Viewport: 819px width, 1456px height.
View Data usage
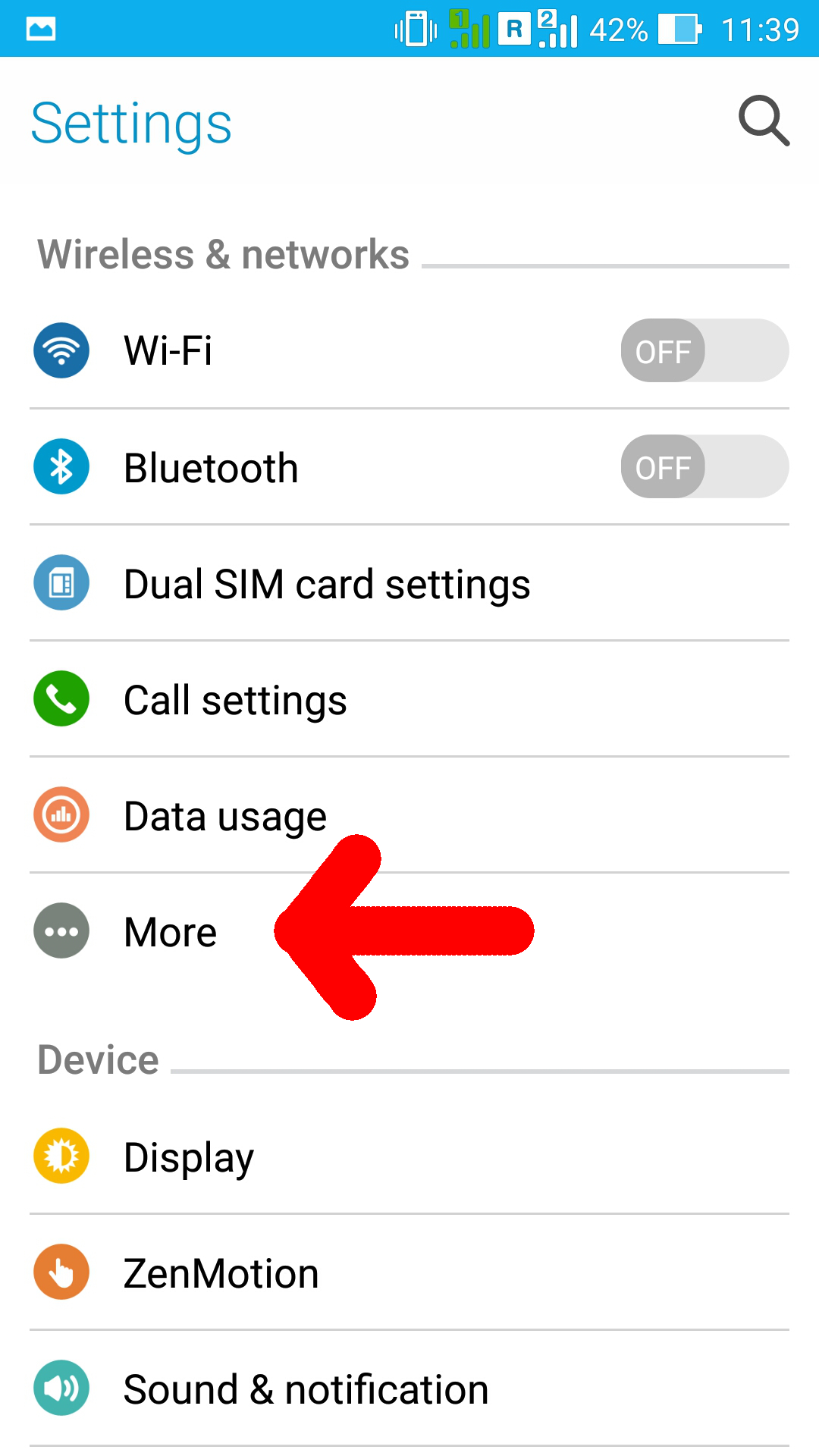coord(409,815)
